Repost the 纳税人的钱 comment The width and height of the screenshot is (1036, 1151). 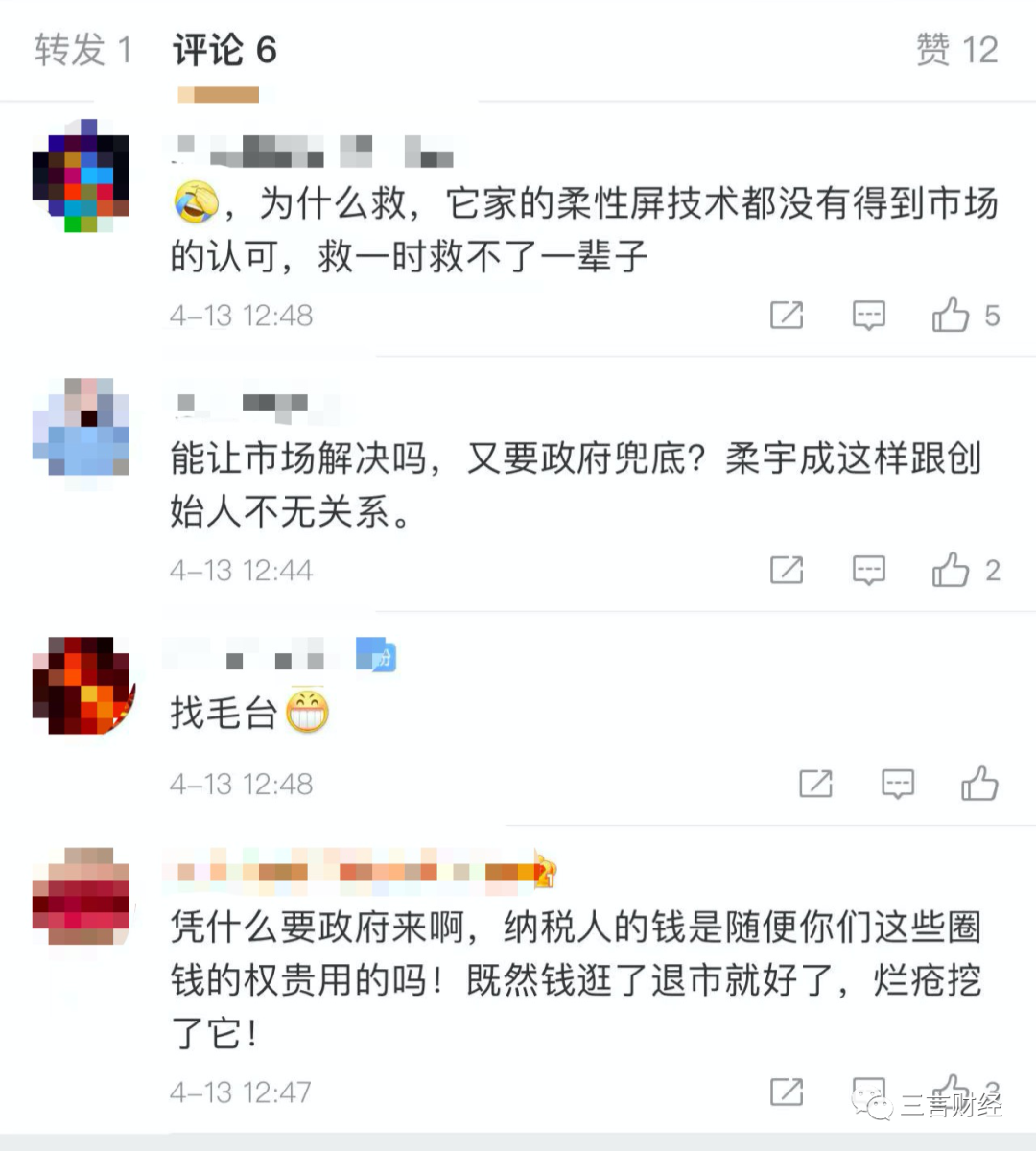pyautogui.click(x=787, y=1091)
